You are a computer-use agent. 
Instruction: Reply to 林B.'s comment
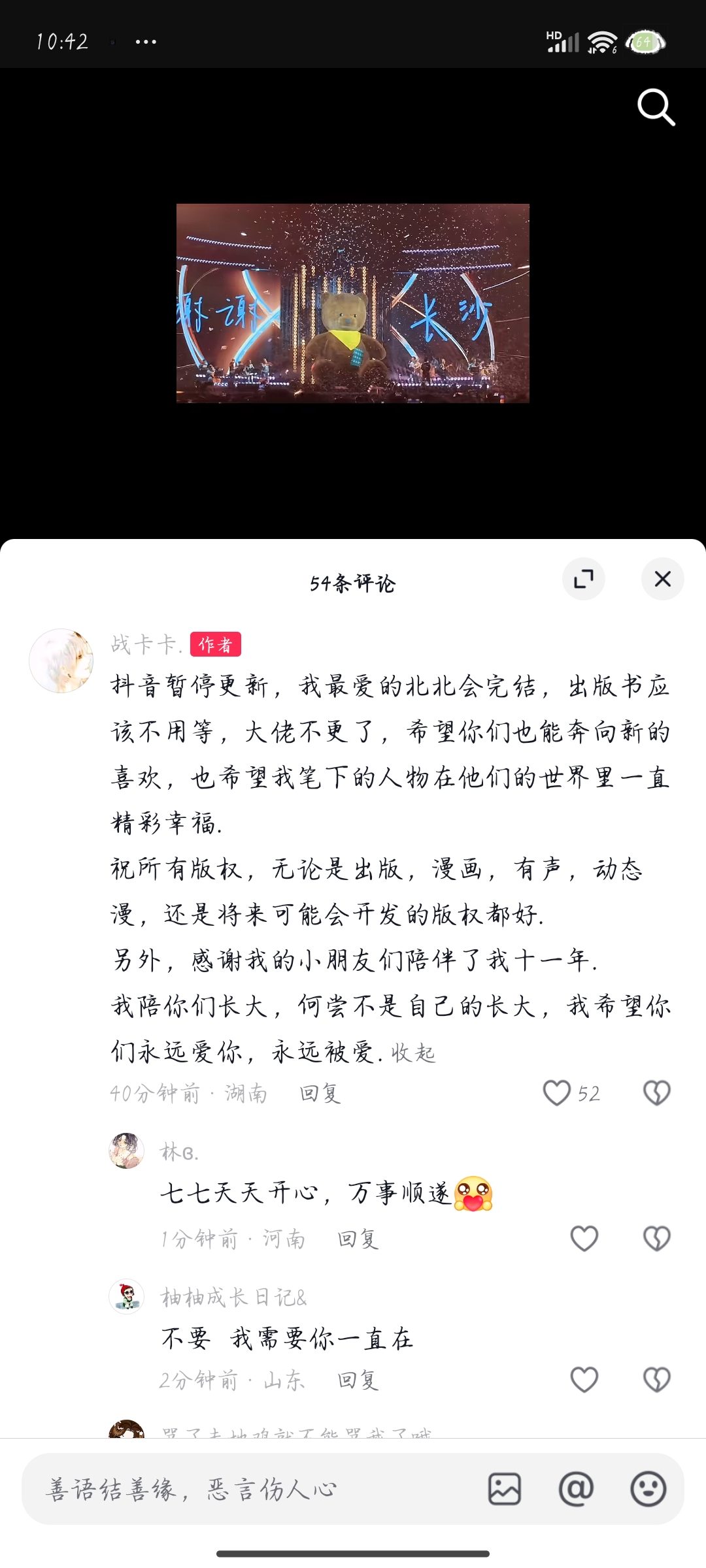(358, 1239)
